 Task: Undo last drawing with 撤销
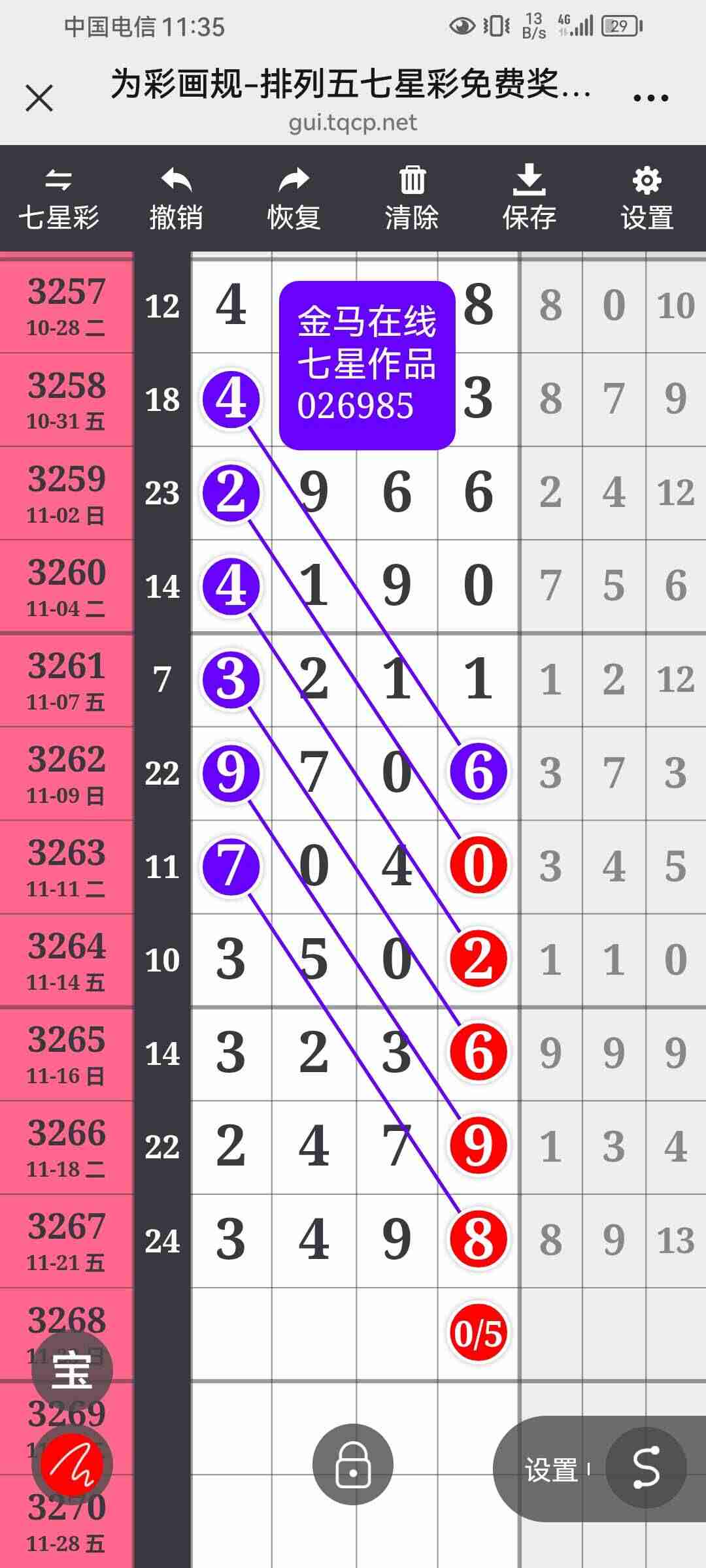pyautogui.click(x=176, y=199)
